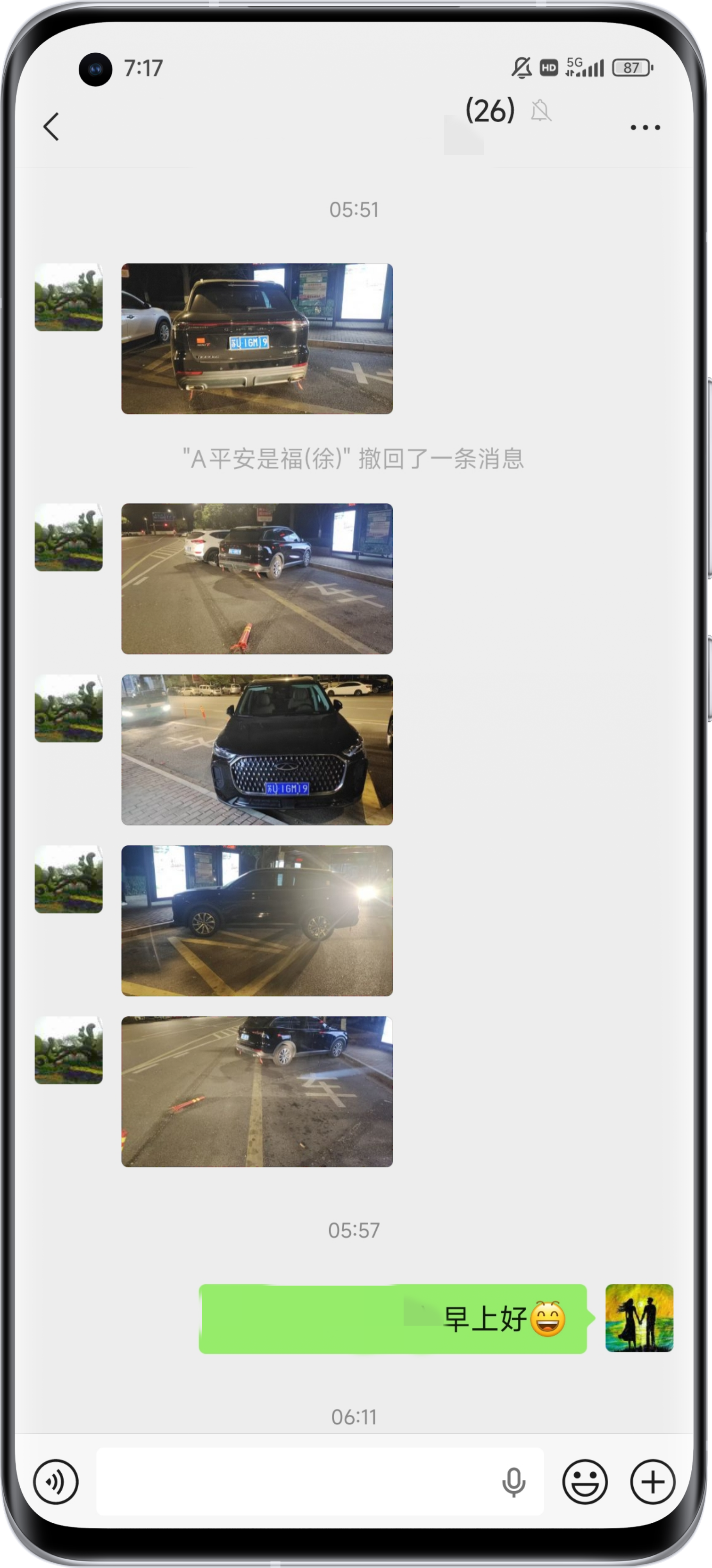Switch to voice message input
Viewport: 712px width, 1568px height.
55,1482
